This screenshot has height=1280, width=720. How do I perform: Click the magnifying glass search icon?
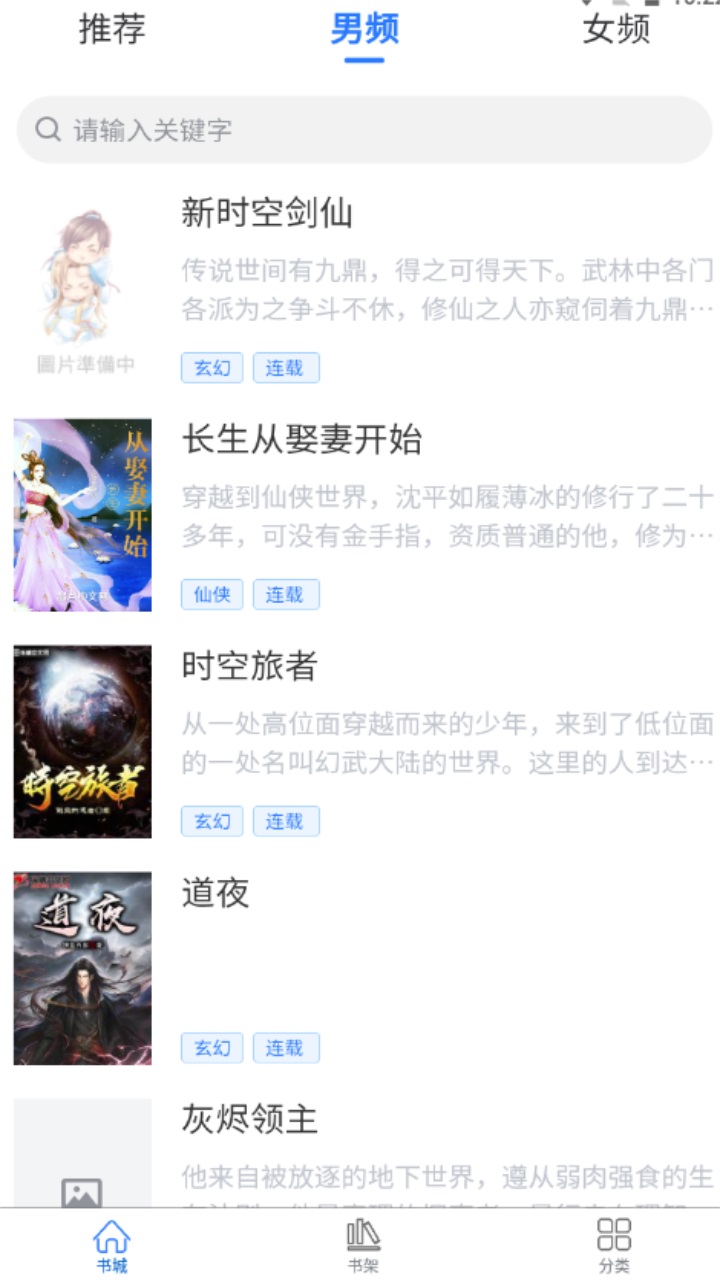(47, 128)
